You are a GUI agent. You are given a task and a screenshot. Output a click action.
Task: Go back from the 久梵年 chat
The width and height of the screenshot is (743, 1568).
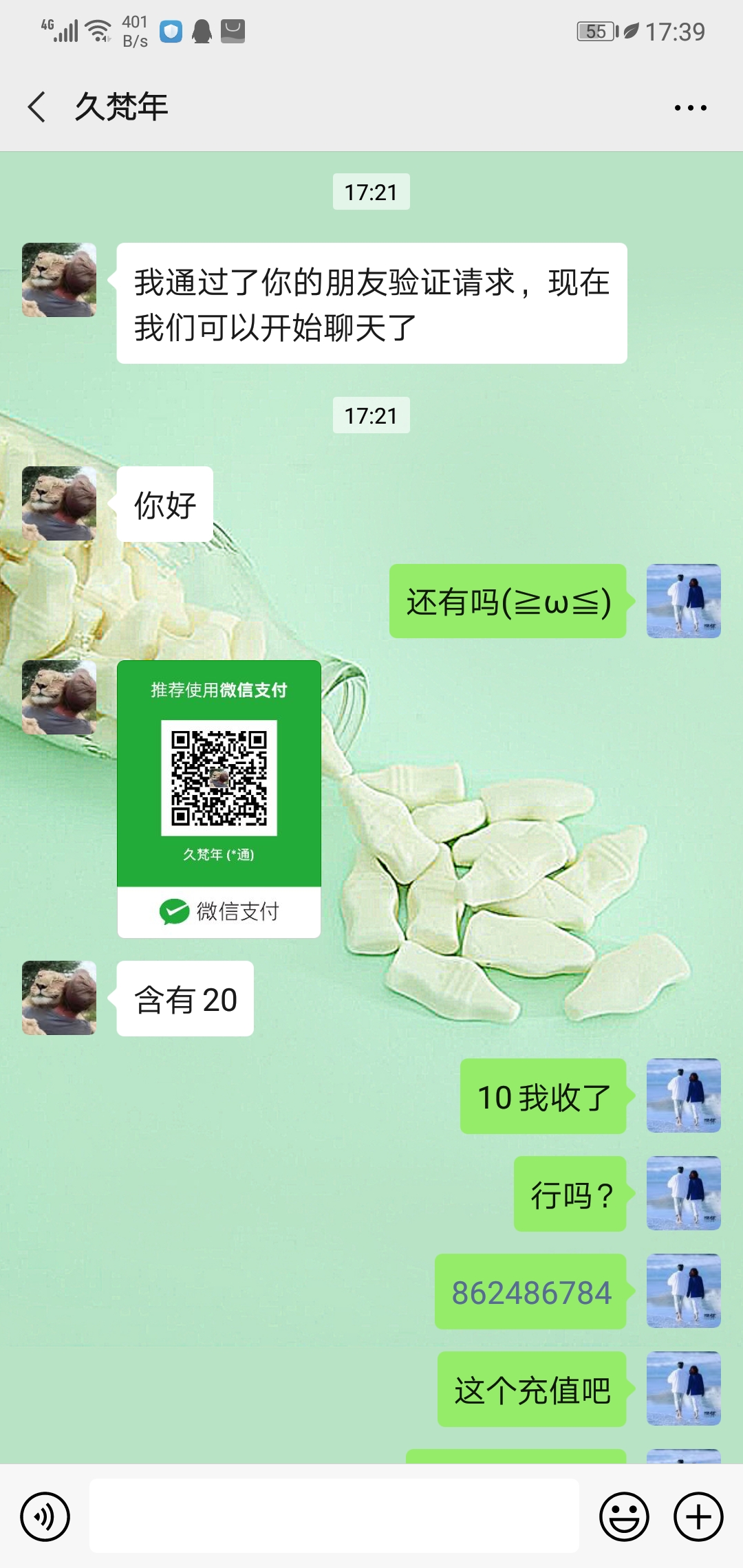tap(37, 107)
